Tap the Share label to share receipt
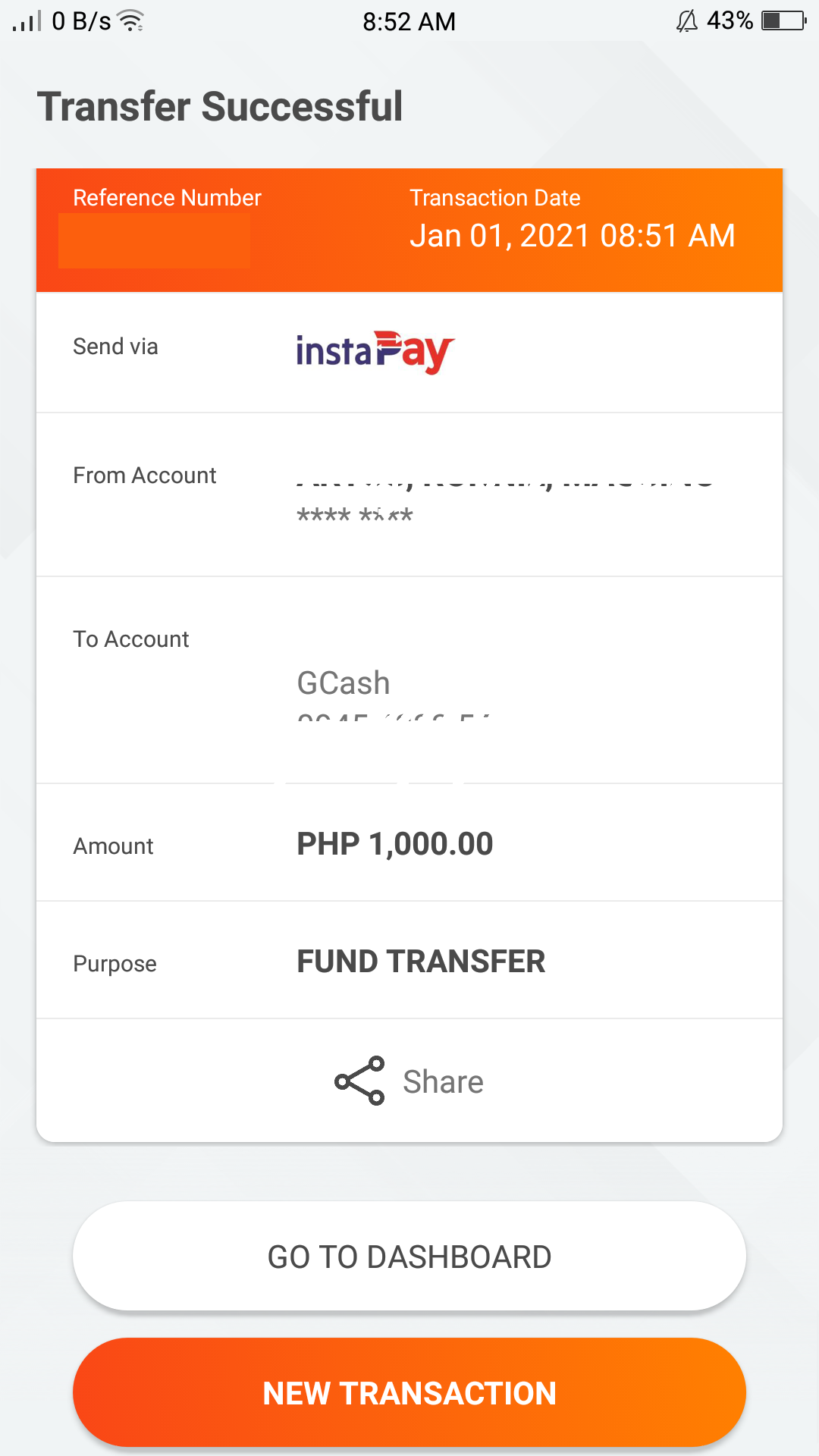Screen dimensions: 819x1456 [x=444, y=1081]
